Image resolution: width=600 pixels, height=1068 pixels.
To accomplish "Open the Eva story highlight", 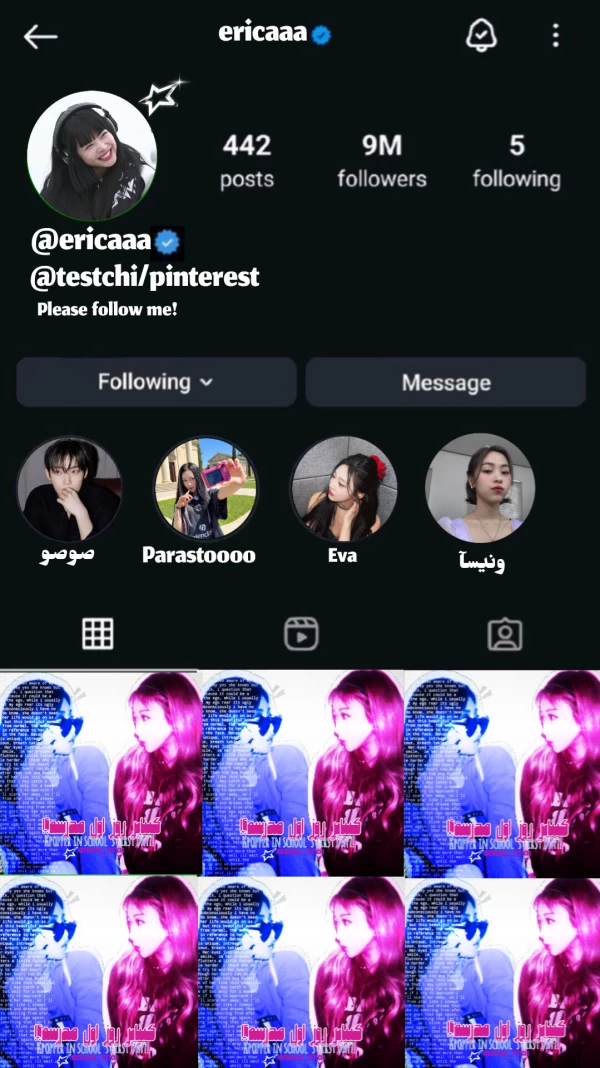I will click(x=343, y=489).
